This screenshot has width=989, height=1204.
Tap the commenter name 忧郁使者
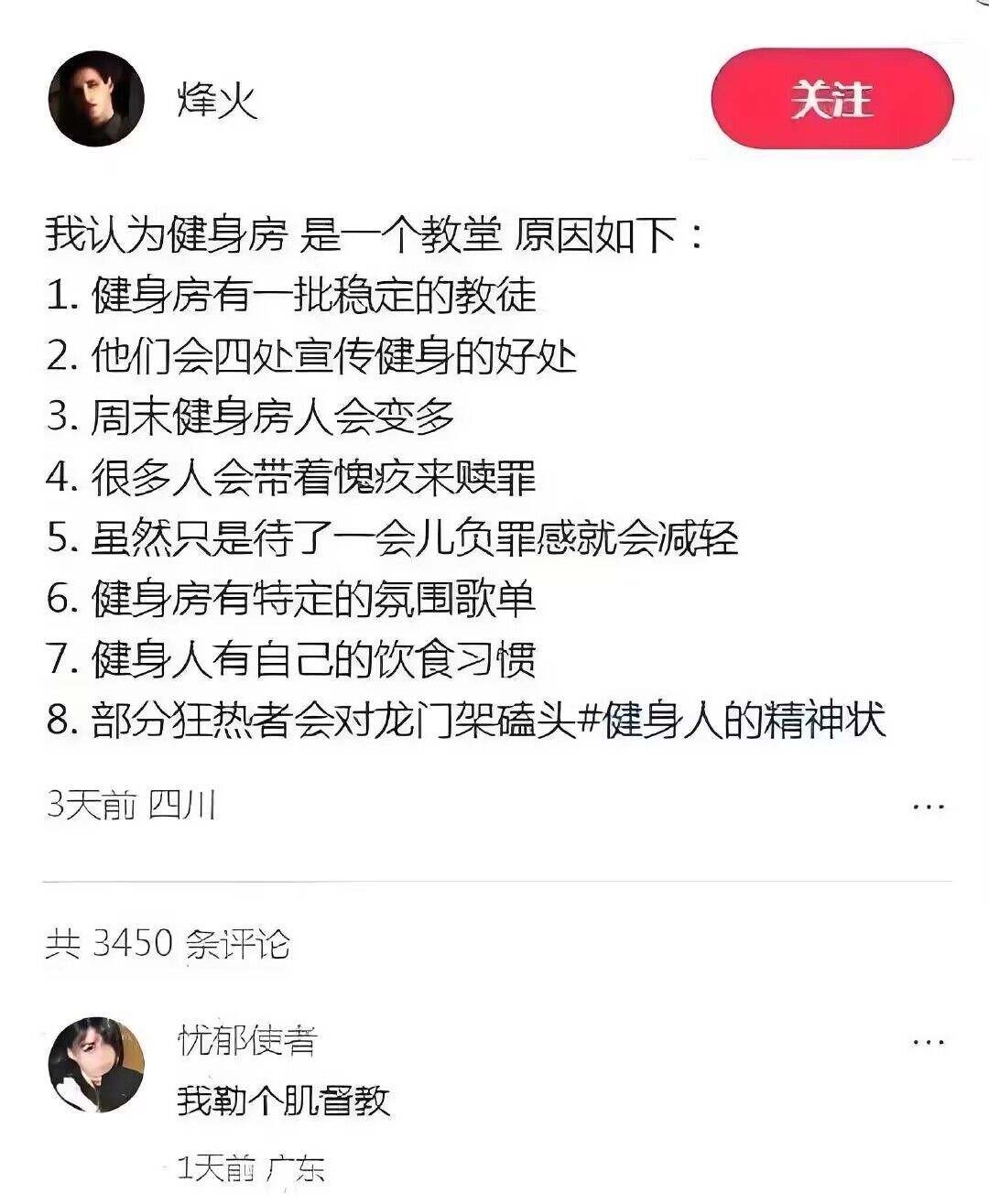pos(247,1040)
